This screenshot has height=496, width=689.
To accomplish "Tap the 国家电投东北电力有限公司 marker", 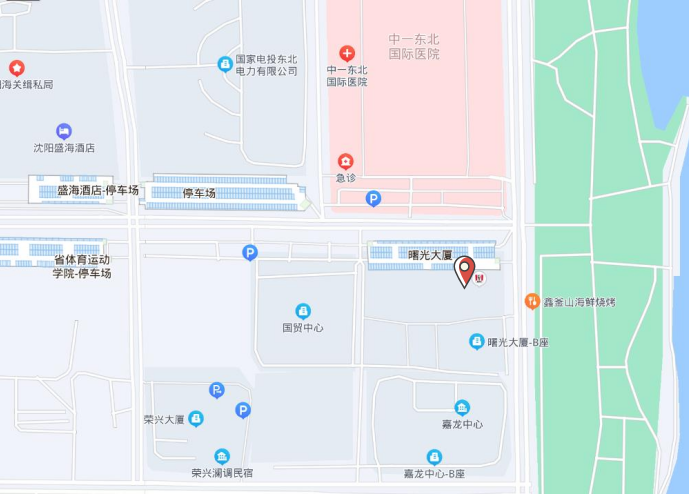I will pyautogui.click(x=225, y=64).
